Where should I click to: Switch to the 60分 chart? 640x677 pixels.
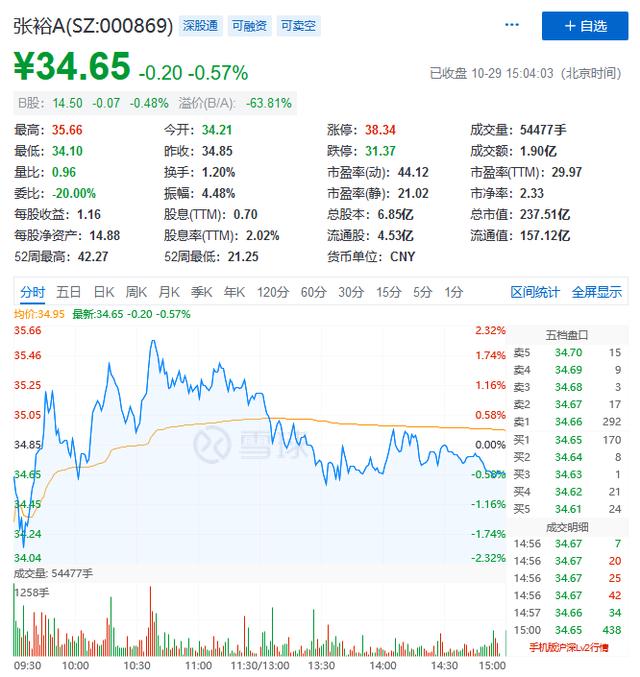(313, 292)
